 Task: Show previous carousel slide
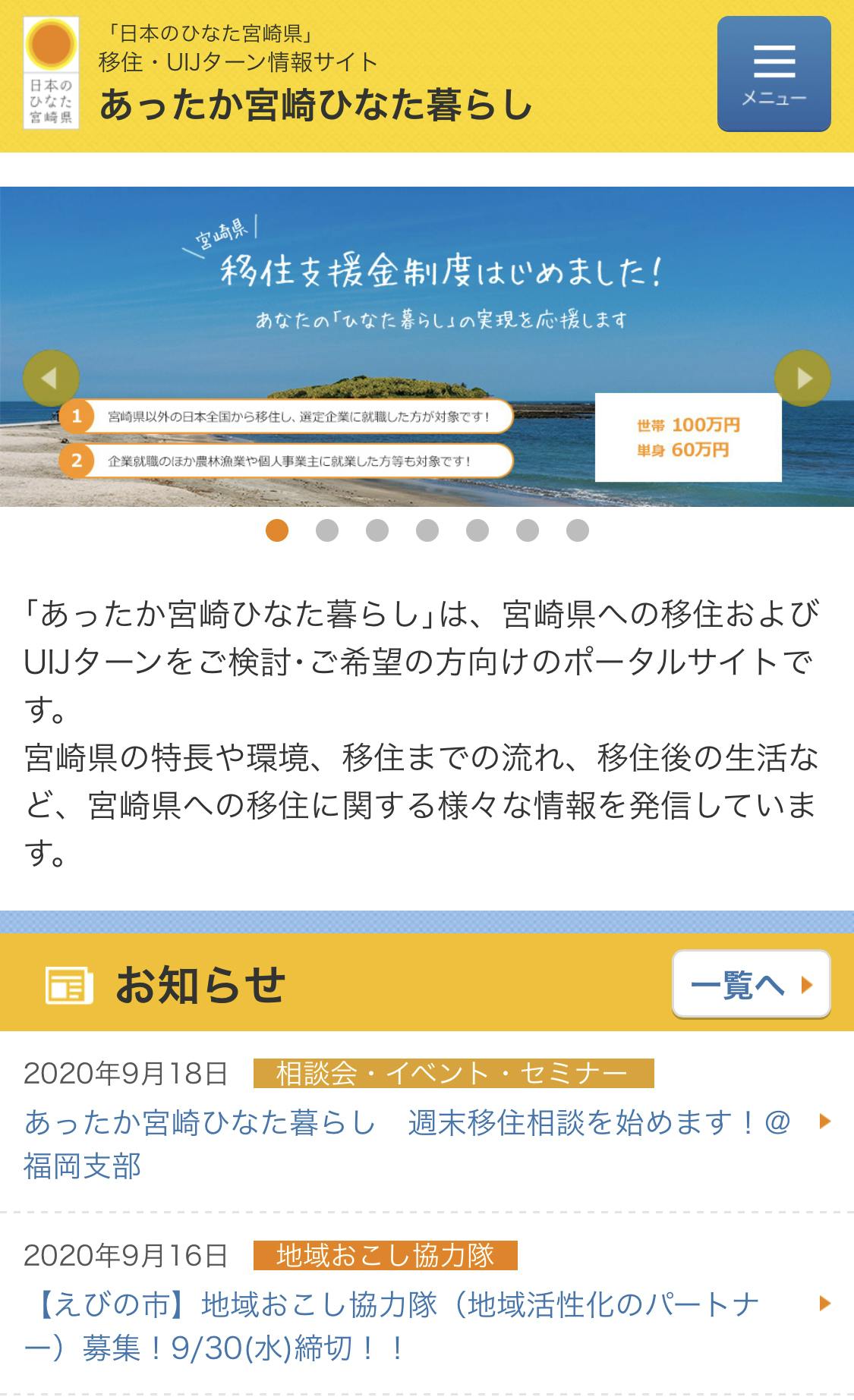tap(51, 378)
